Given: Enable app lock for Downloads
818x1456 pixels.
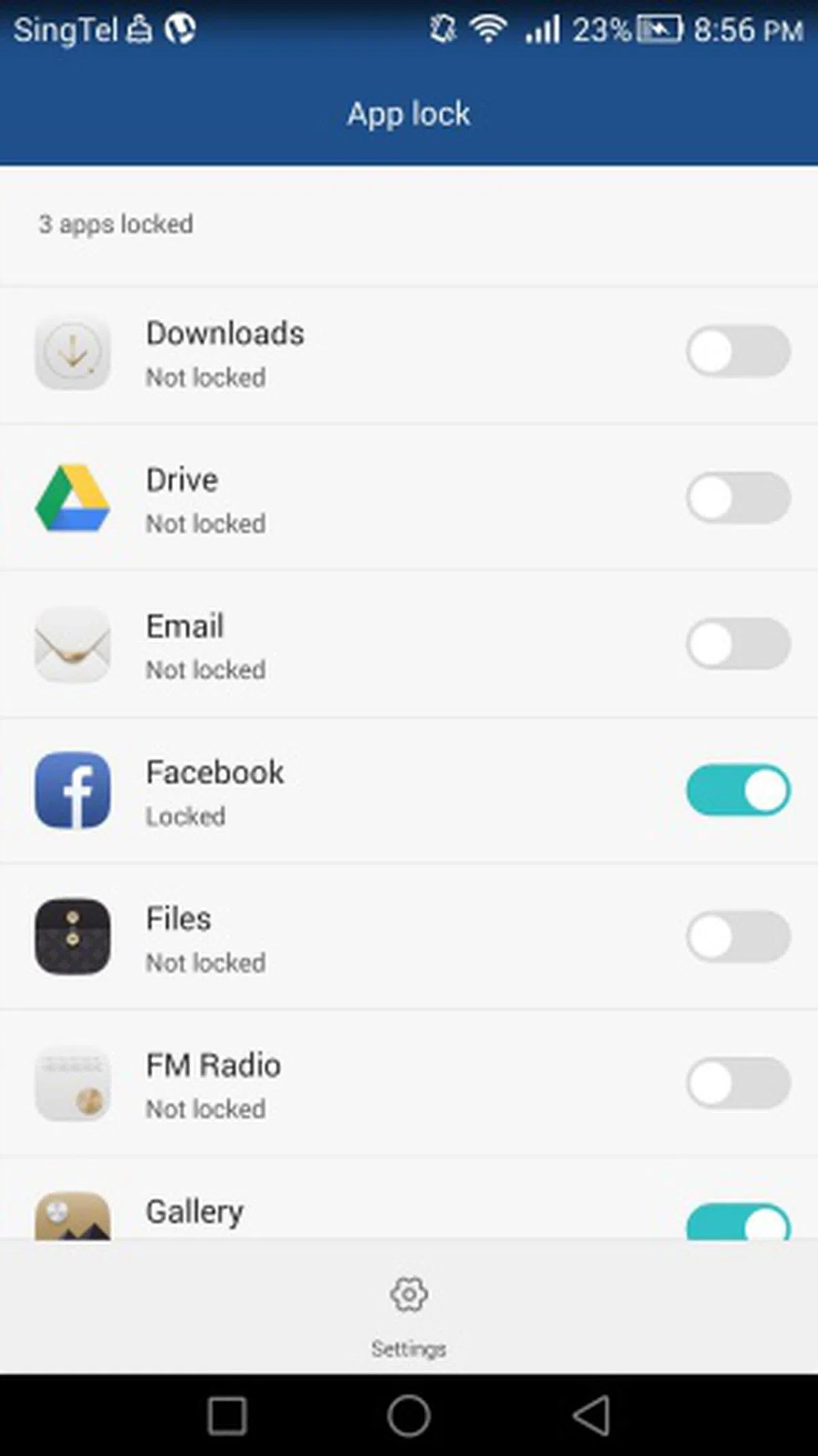Looking at the screenshot, I should point(738,352).
